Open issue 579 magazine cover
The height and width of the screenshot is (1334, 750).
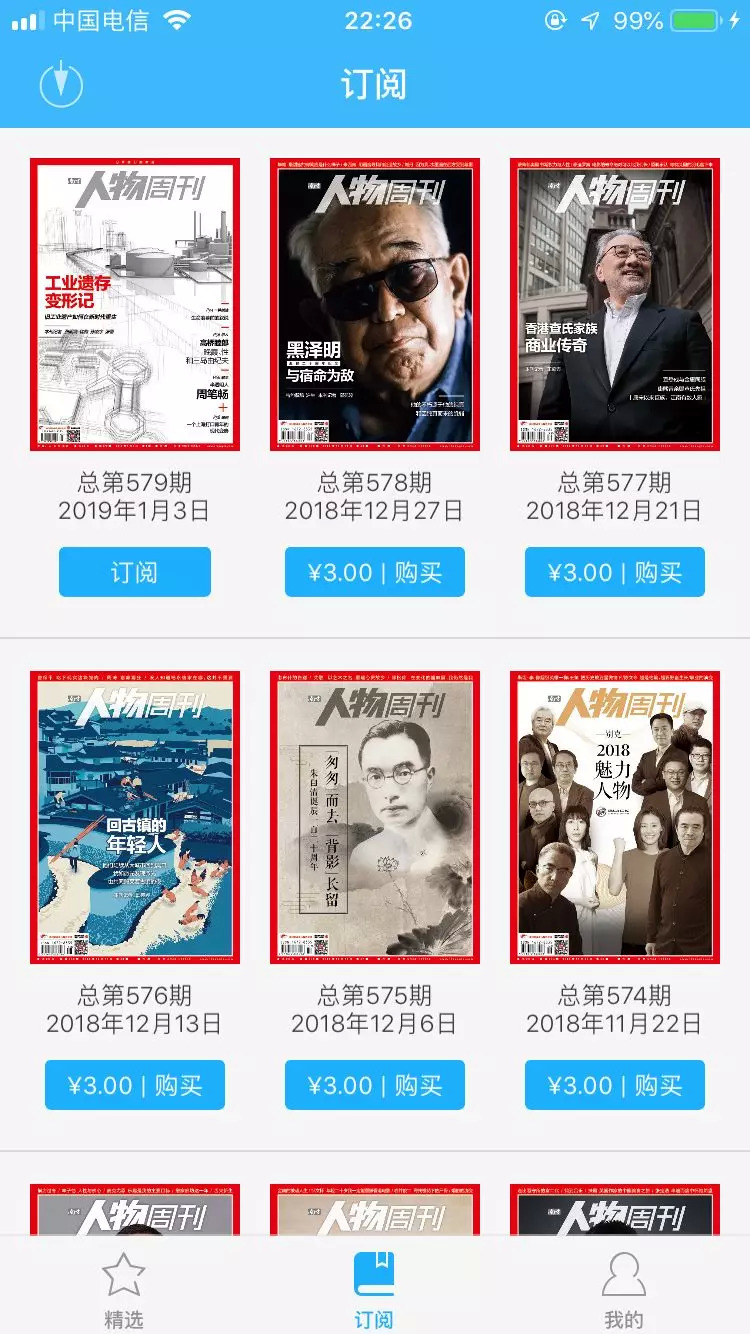(x=135, y=304)
